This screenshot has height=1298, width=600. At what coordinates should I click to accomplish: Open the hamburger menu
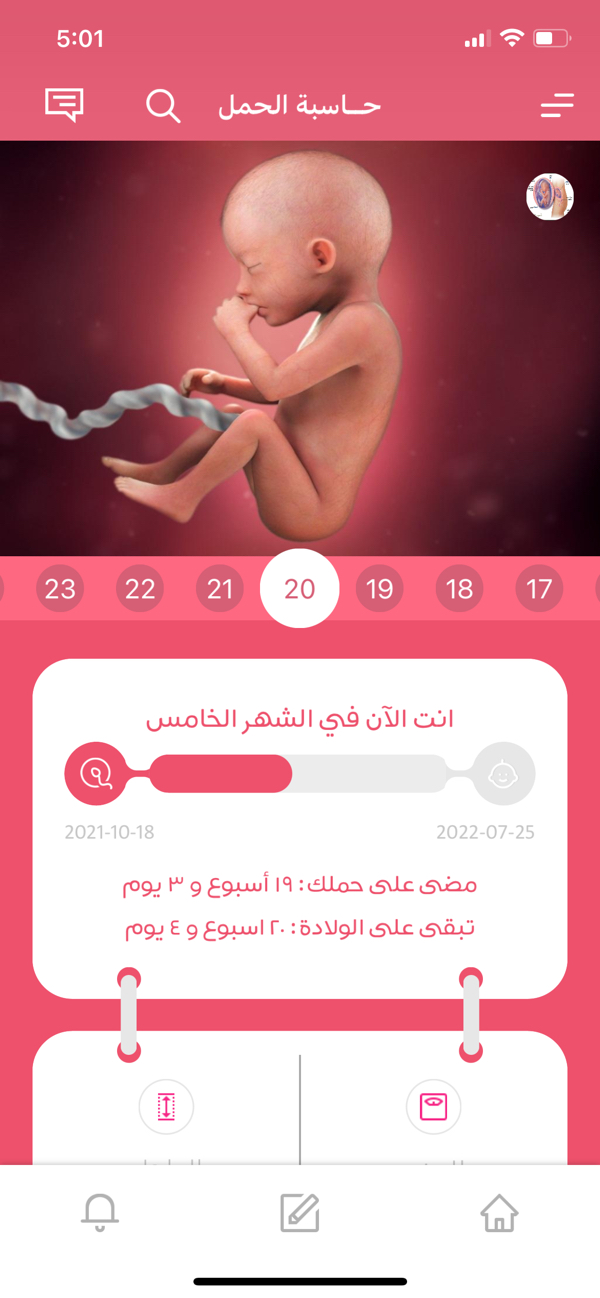pyautogui.click(x=557, y=105)
